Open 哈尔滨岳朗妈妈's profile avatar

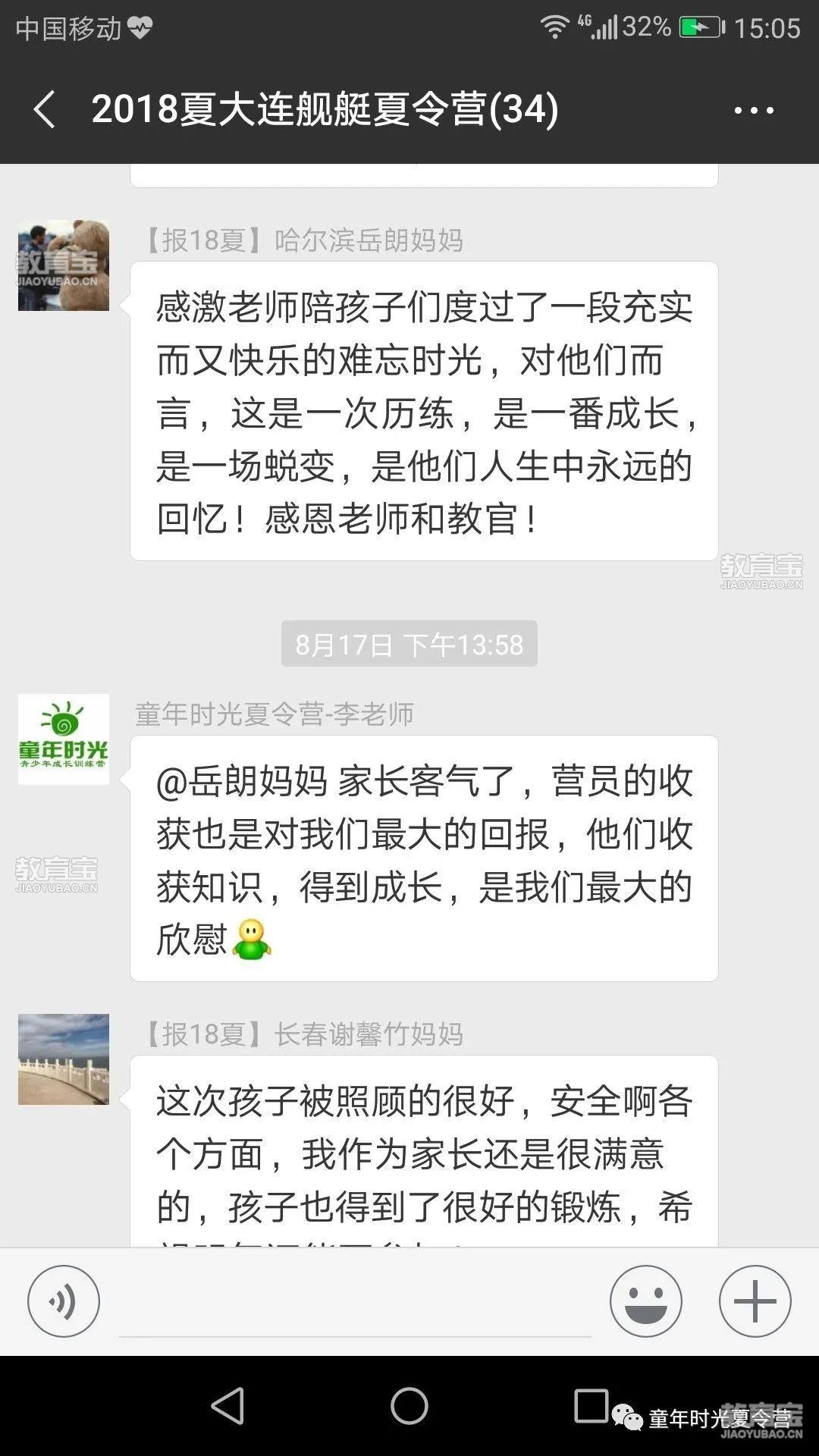(64, 265)
